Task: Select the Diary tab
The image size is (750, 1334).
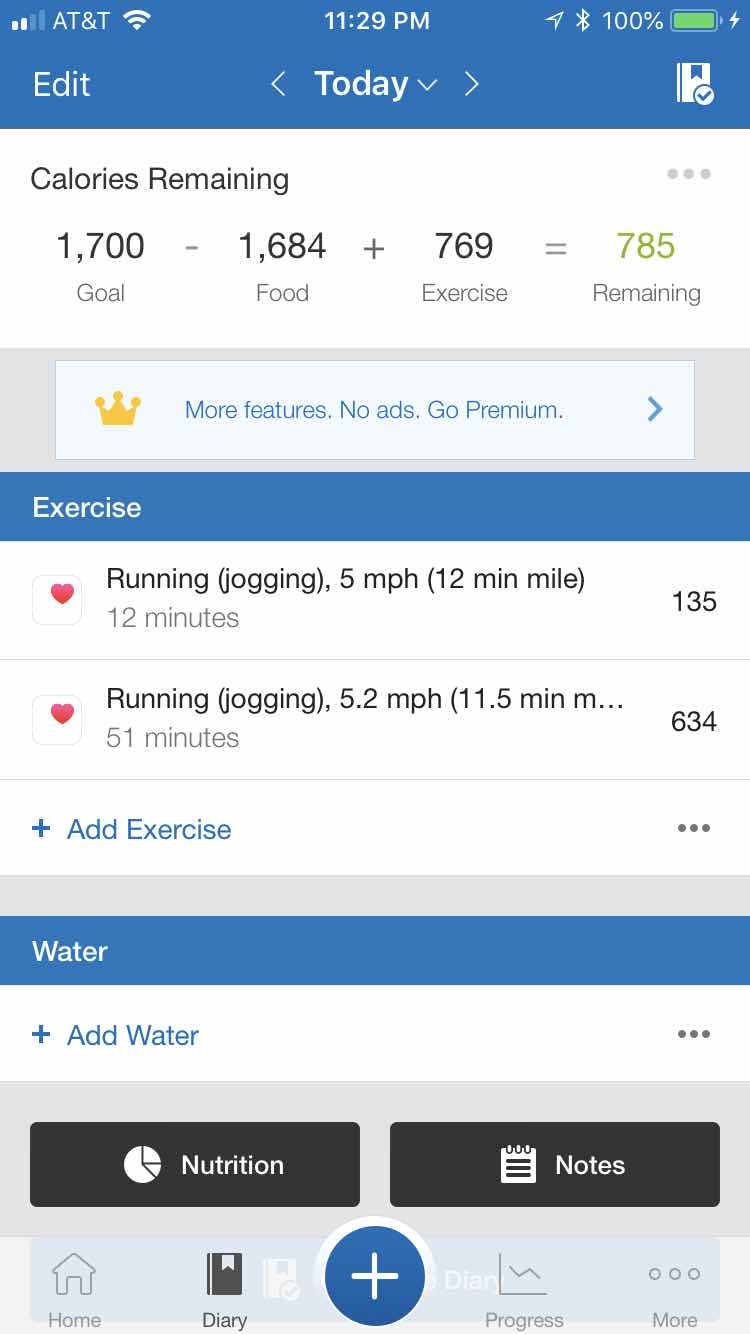Action: coord(225,1290)
